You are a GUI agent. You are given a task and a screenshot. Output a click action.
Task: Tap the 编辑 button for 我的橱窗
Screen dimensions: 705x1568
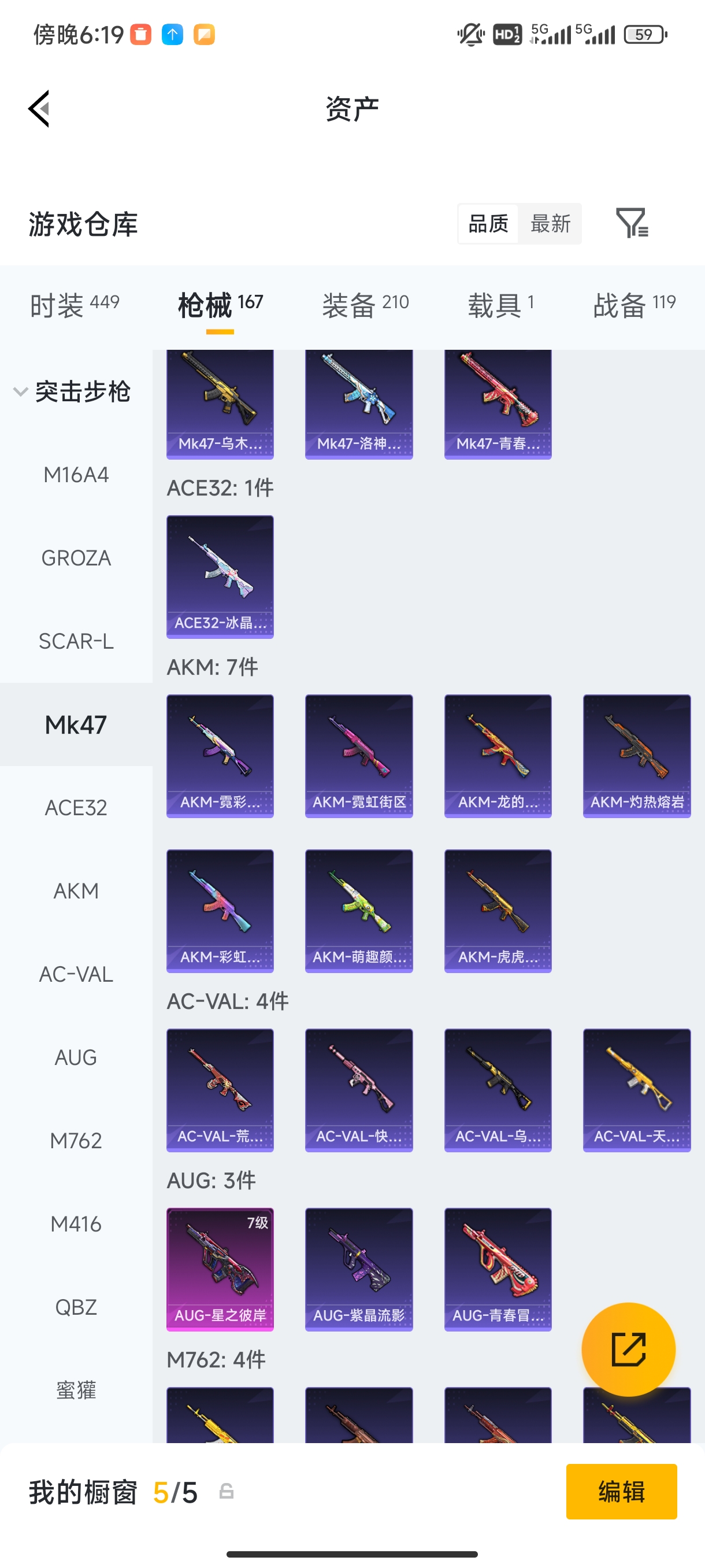[x=621, y=1491]
